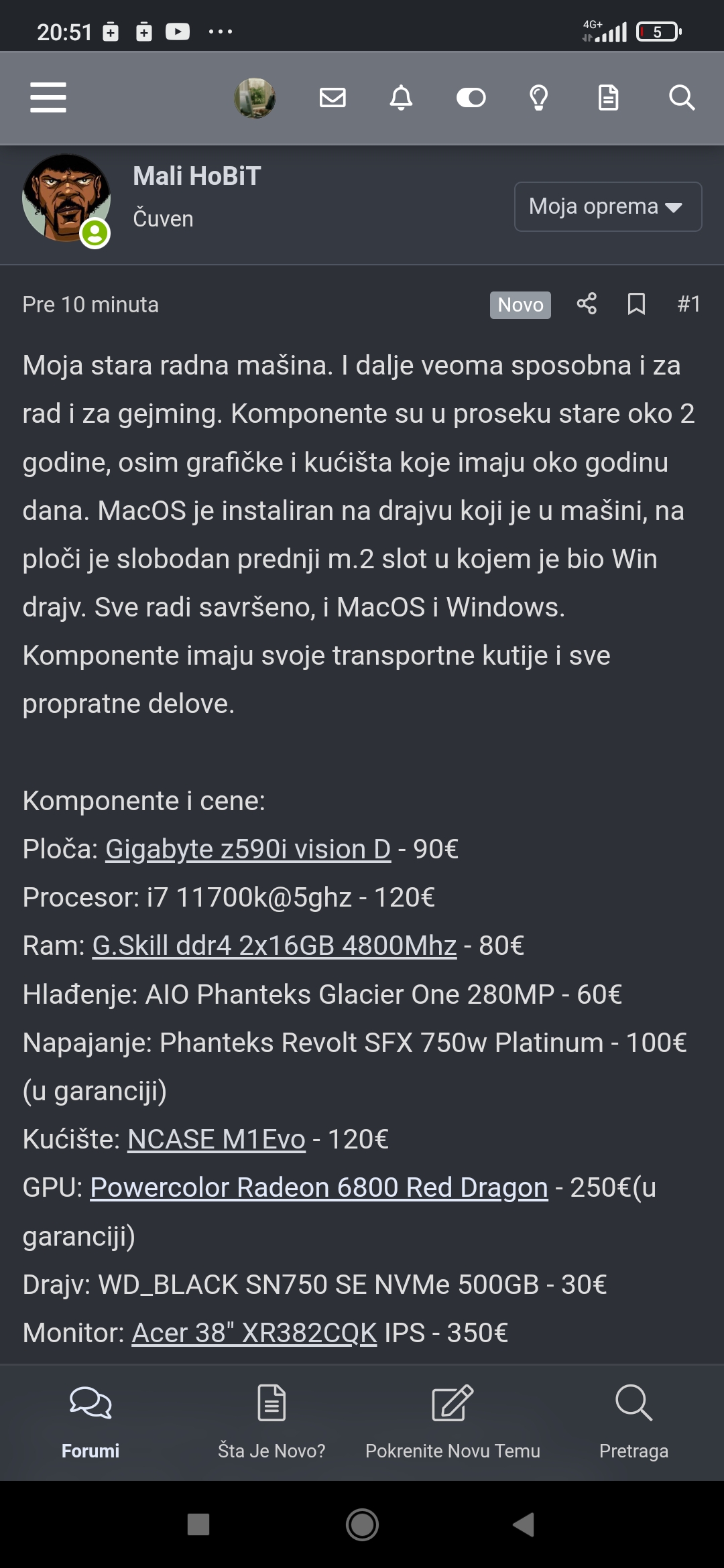Viewport: 724px width, 1568px height.
Task: Open search from the top bar
Action: tap(681, 98)
